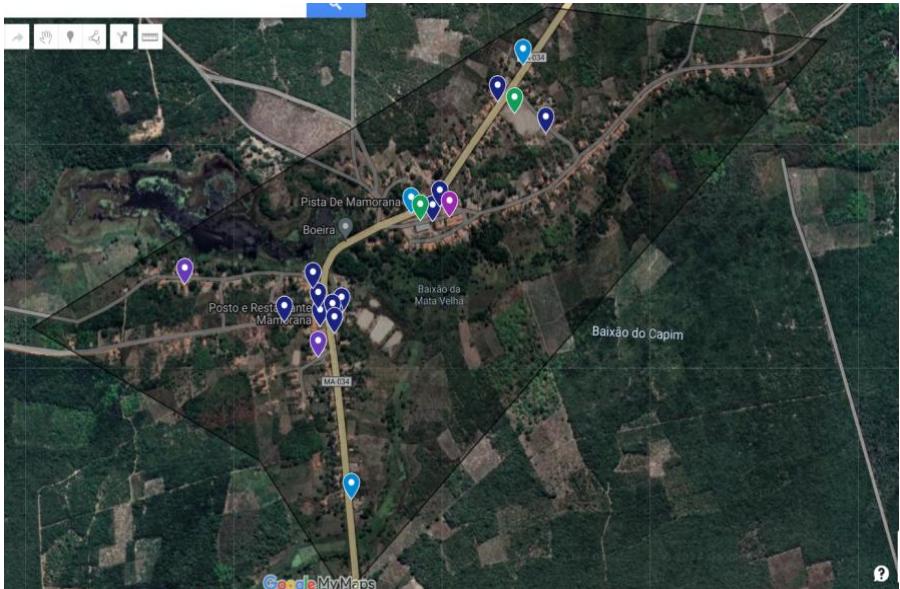
Task: Open the add directions tool
Action: (x=122, y=37)
